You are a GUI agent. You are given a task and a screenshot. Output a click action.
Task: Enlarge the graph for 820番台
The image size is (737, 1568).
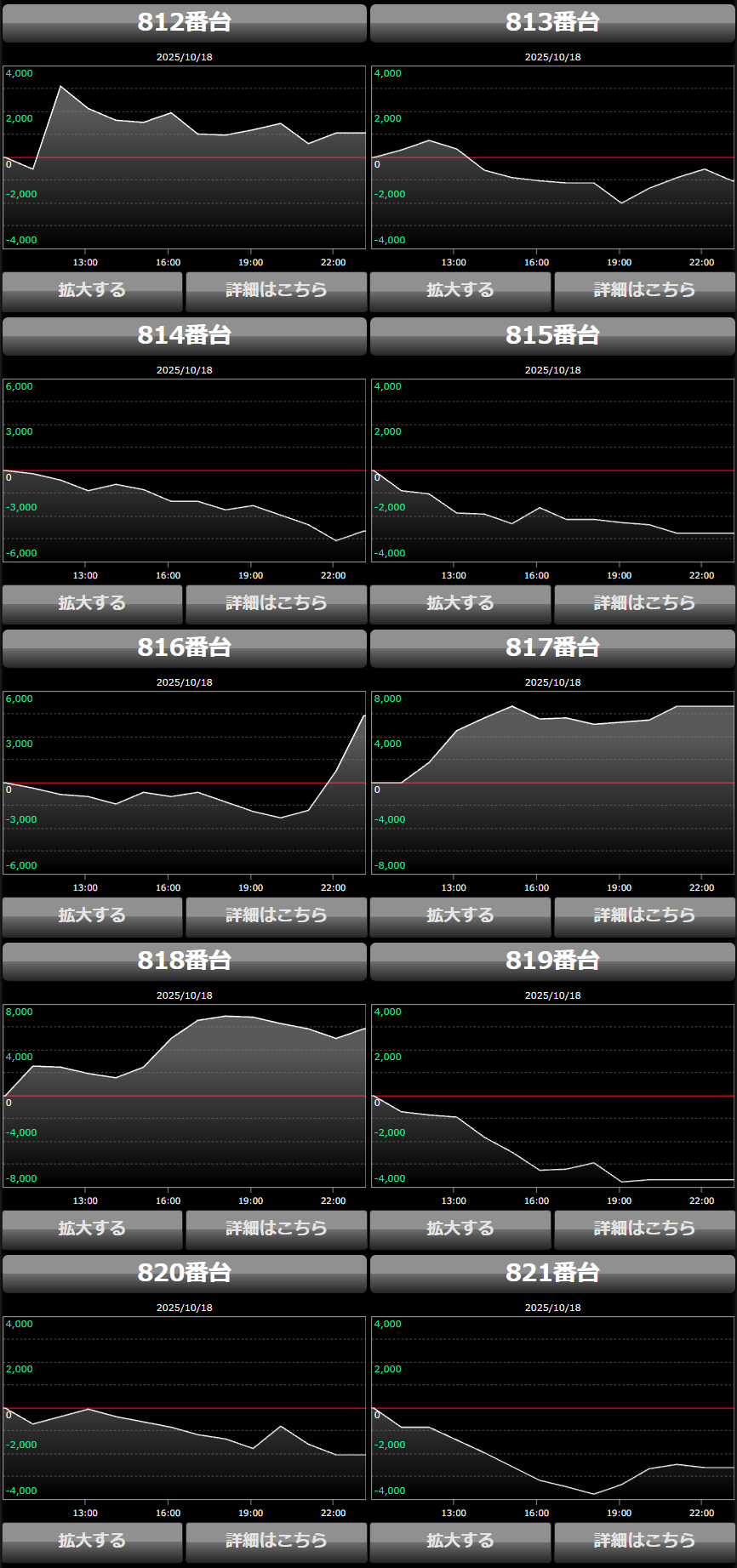[92, 1541]
